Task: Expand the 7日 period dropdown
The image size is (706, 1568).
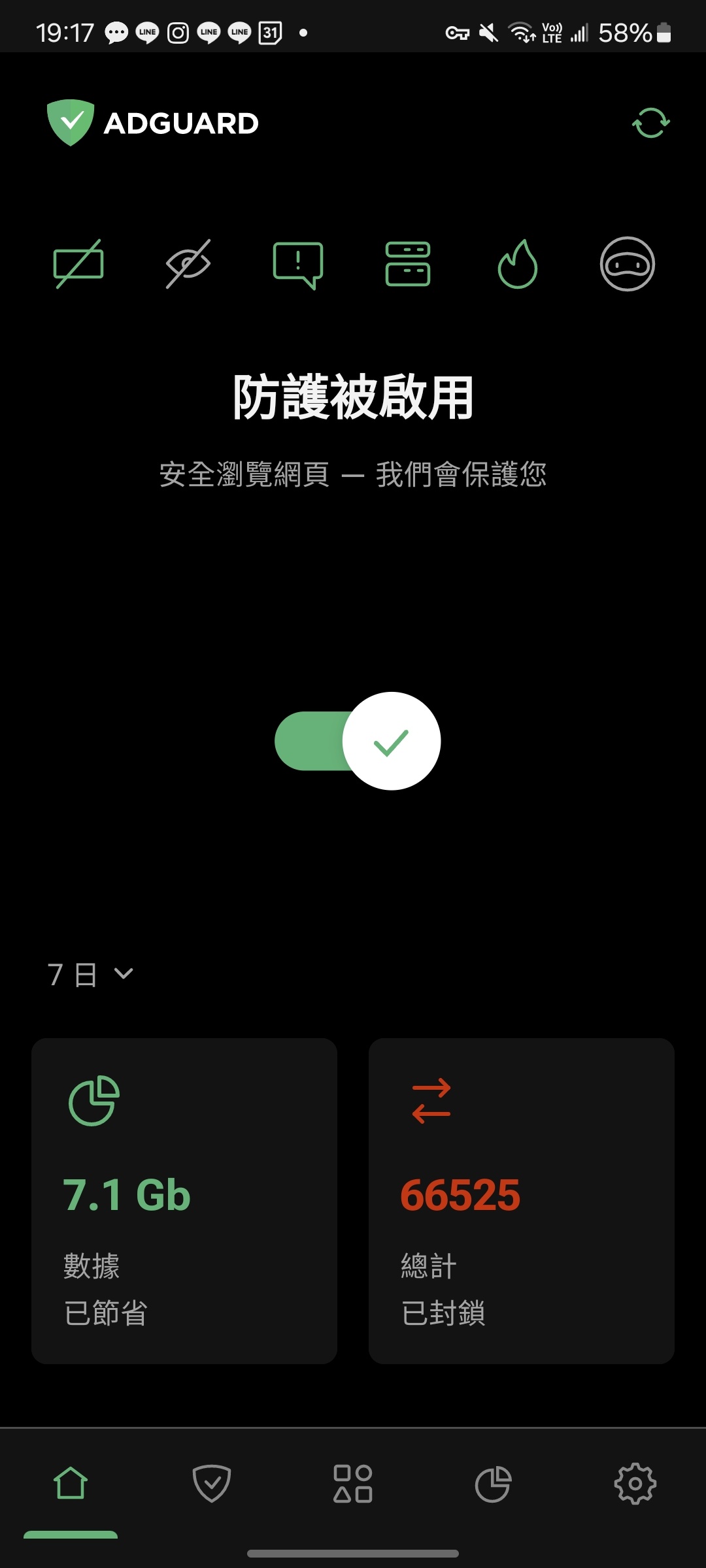Action: 90,975
